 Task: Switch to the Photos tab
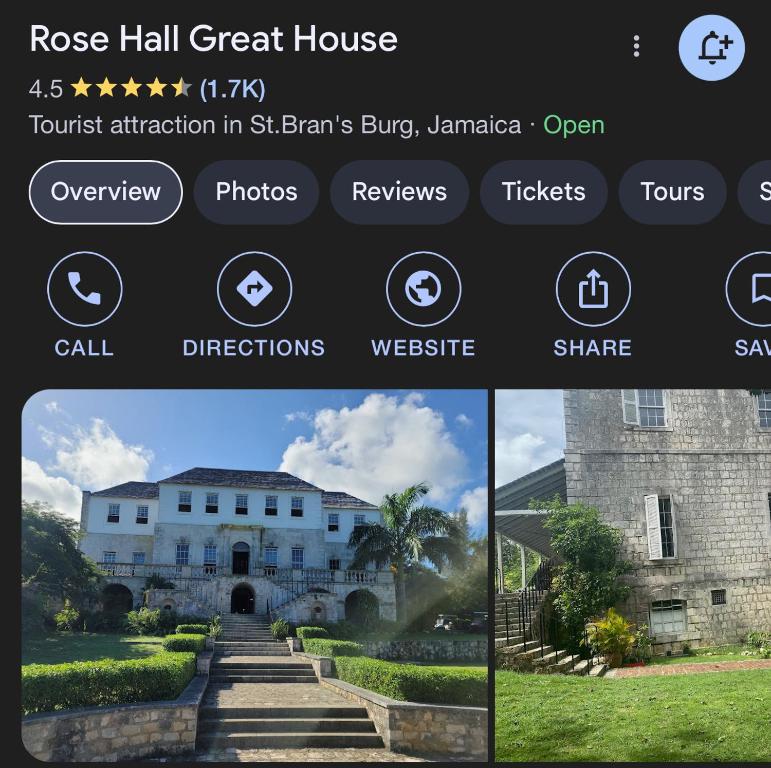[x=256, y=192]
